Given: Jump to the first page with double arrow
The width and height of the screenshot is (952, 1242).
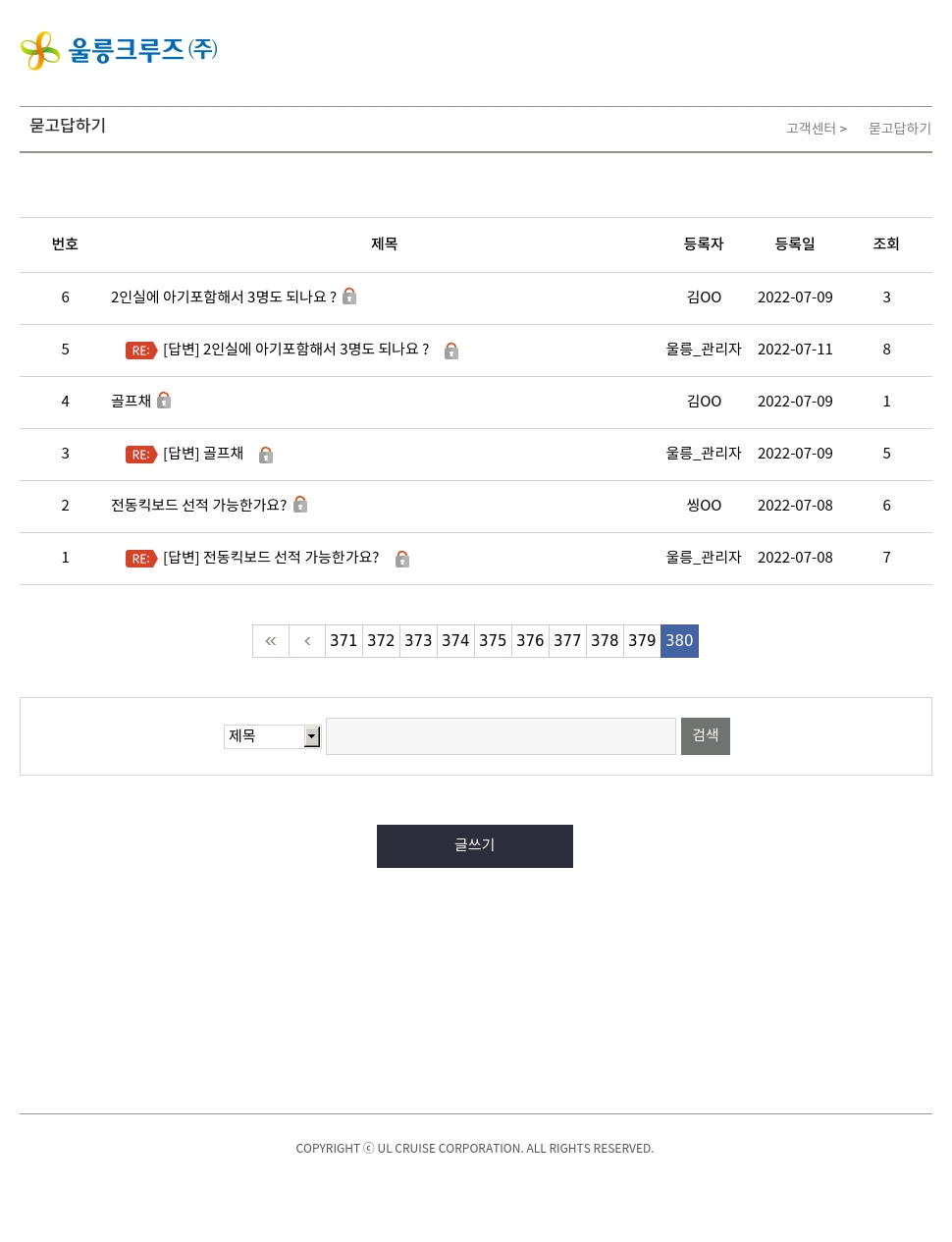Looking at the screenshot, I should 271,641.
